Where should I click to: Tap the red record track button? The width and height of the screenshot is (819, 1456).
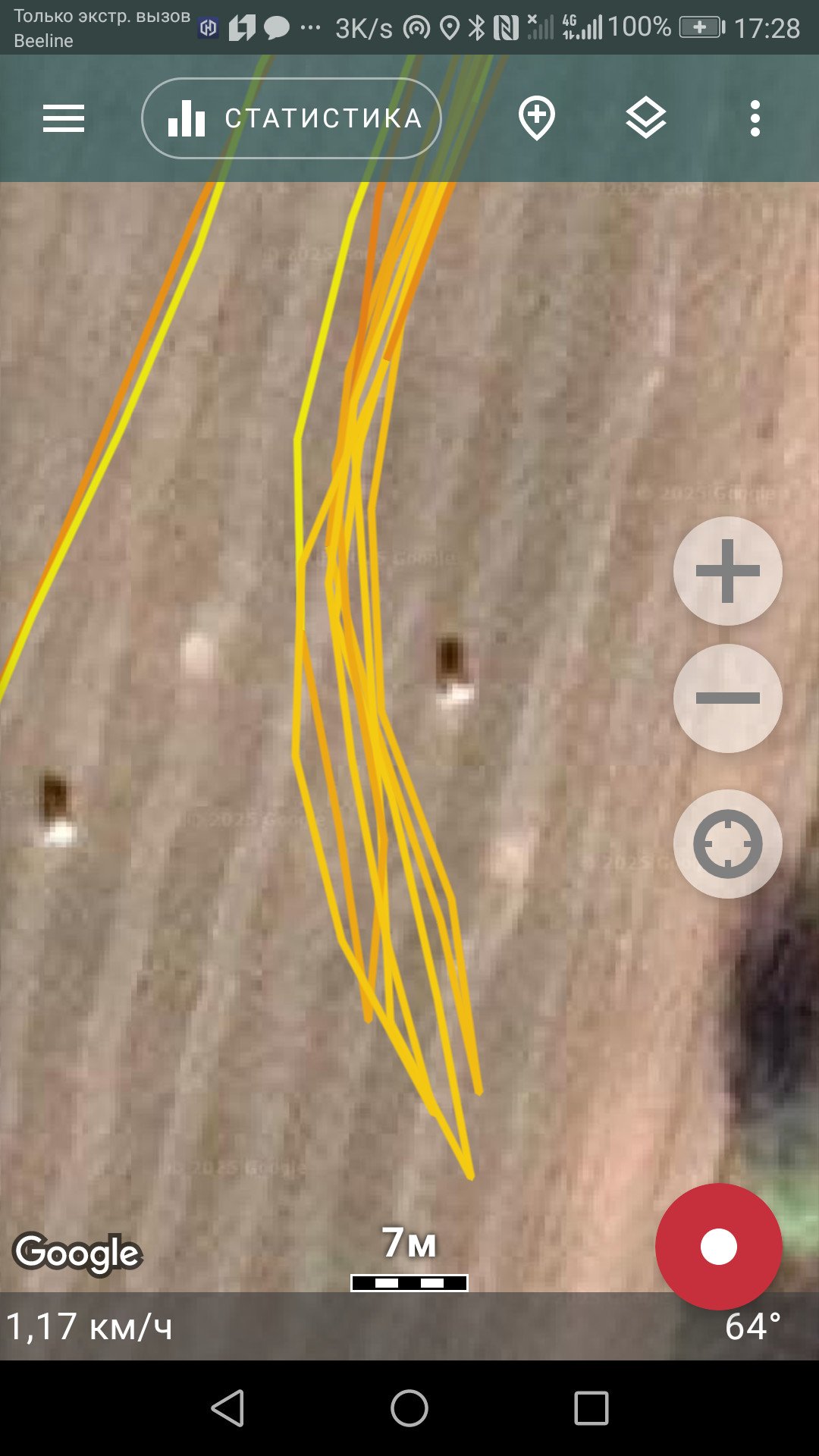(x=719, y=1247)
